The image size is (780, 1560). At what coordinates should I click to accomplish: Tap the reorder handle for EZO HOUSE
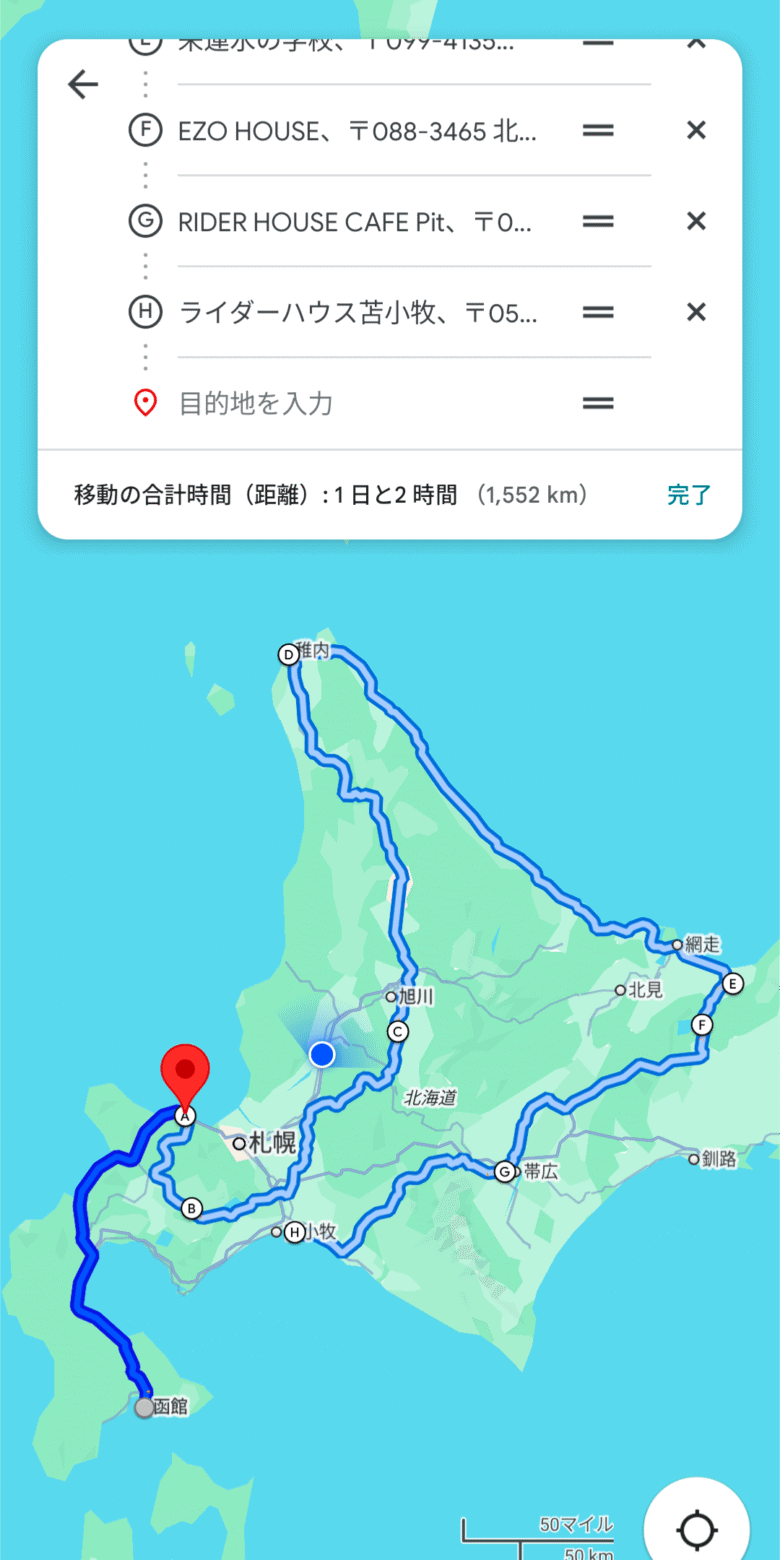pos(598,131)
